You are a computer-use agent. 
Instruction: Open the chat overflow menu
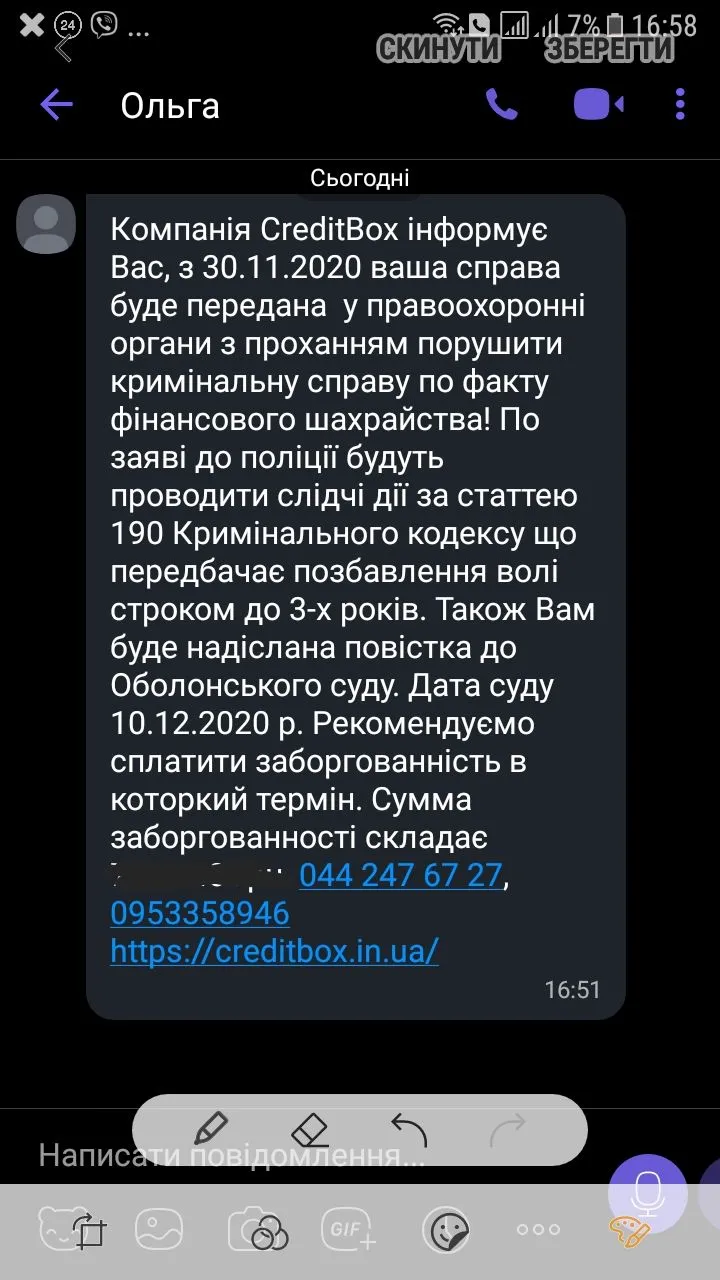(681, 104)
